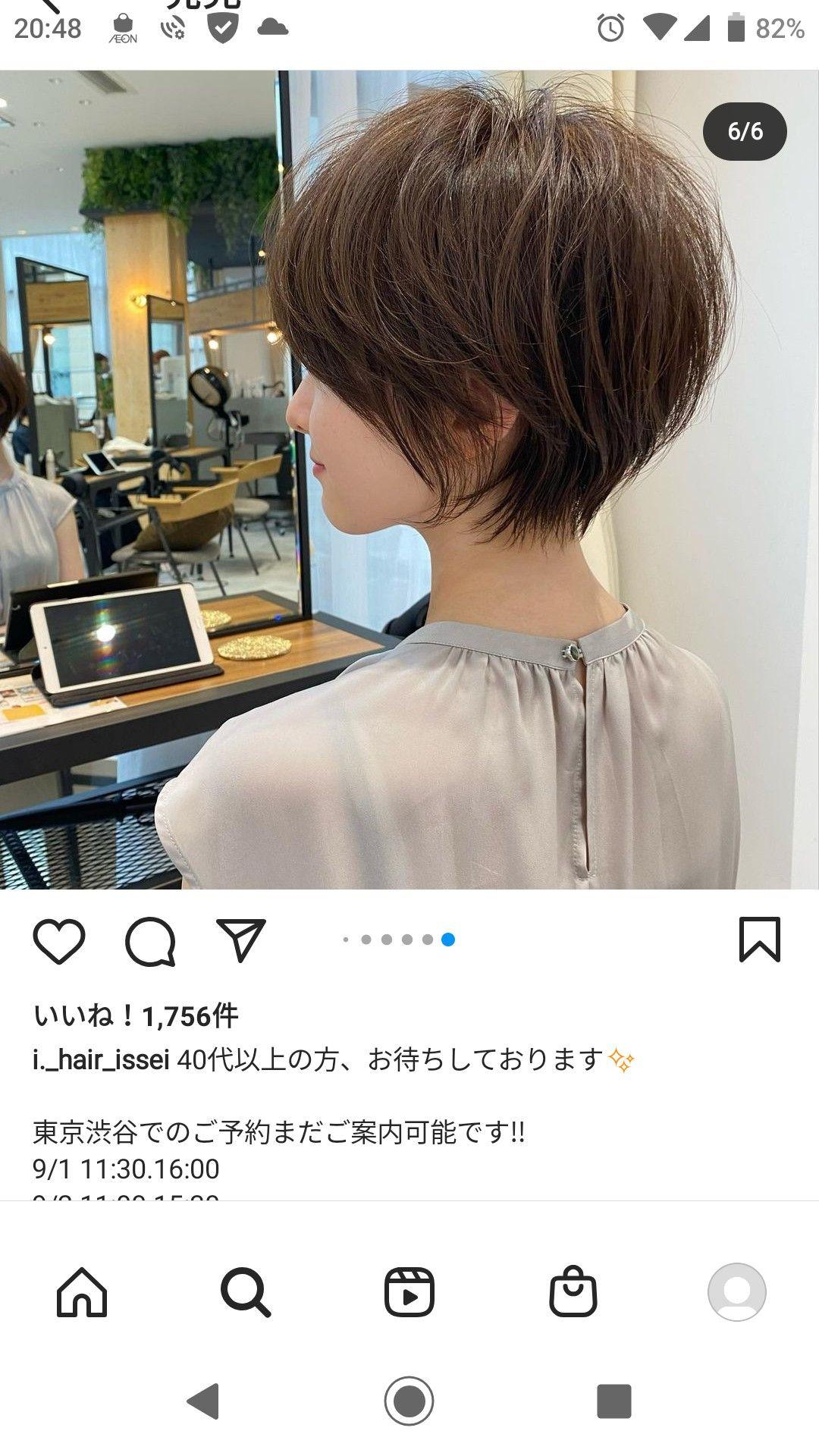Open comments on this post
Screen dimensions: 819x1456
pyautogui.click(x=150, y=941)
